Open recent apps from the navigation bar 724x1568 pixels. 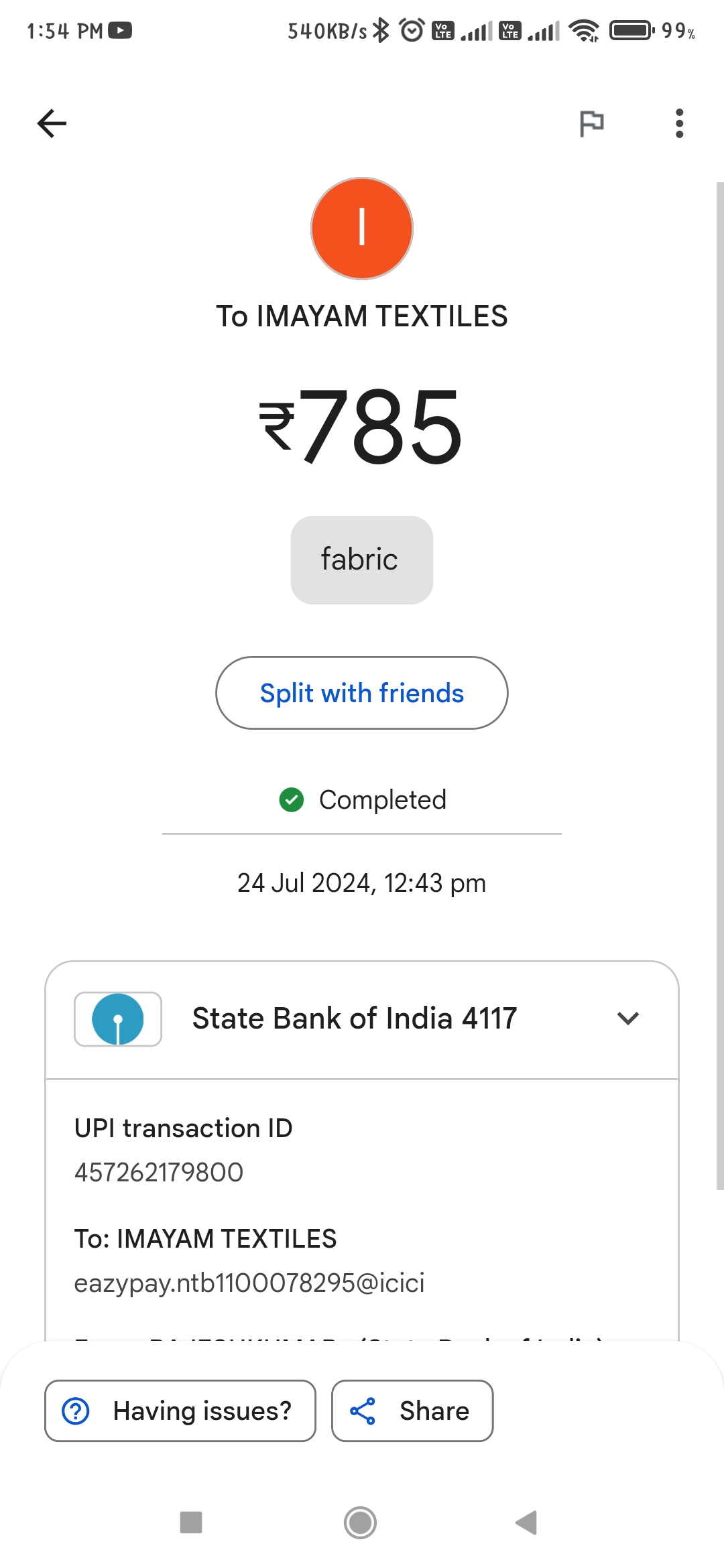[191, 1522]
